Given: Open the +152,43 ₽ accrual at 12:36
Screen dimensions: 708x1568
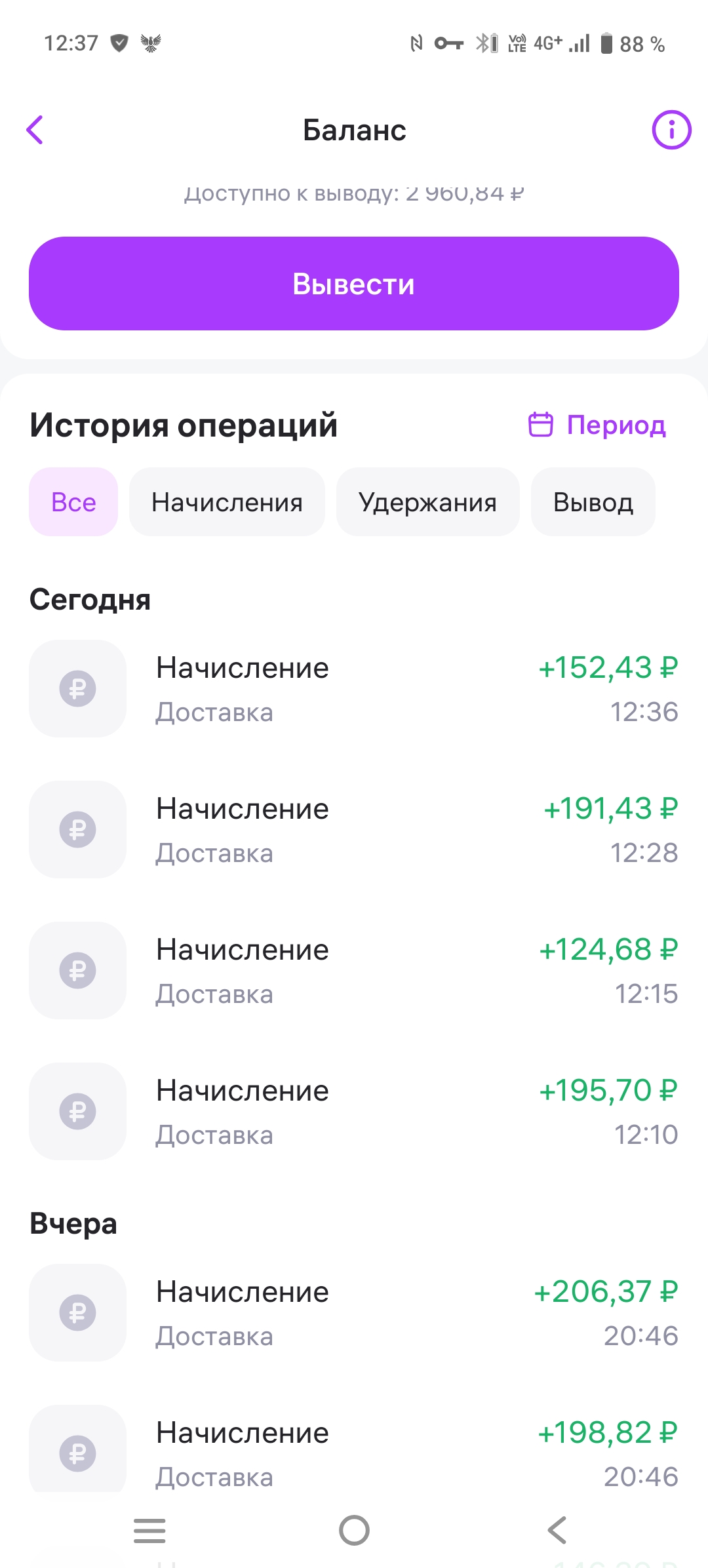Looking at the screenshot, I should (354, 689).
